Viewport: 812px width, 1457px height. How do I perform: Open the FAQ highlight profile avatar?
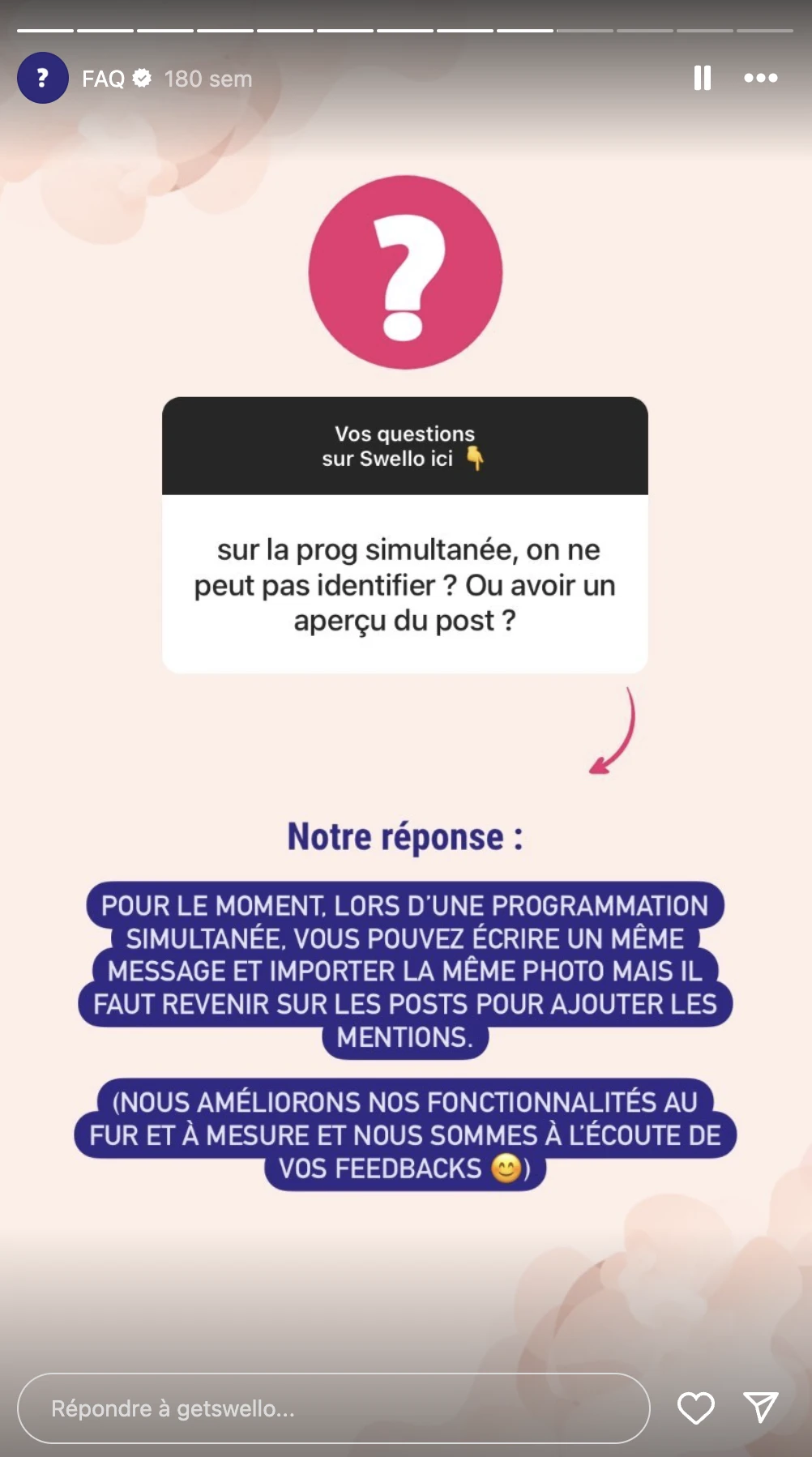(43, 78)
